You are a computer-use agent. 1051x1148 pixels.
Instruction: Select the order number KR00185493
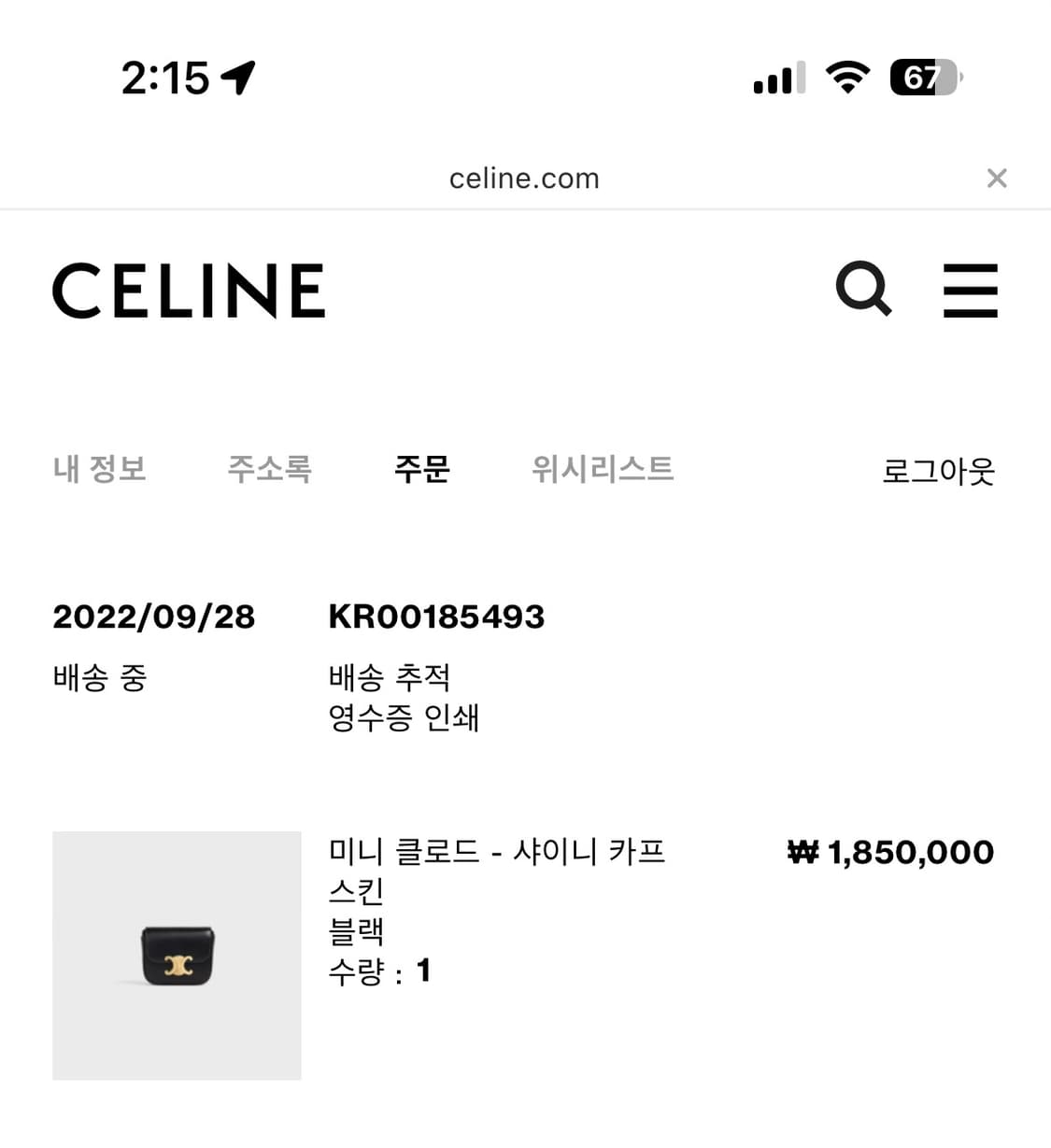436,616
